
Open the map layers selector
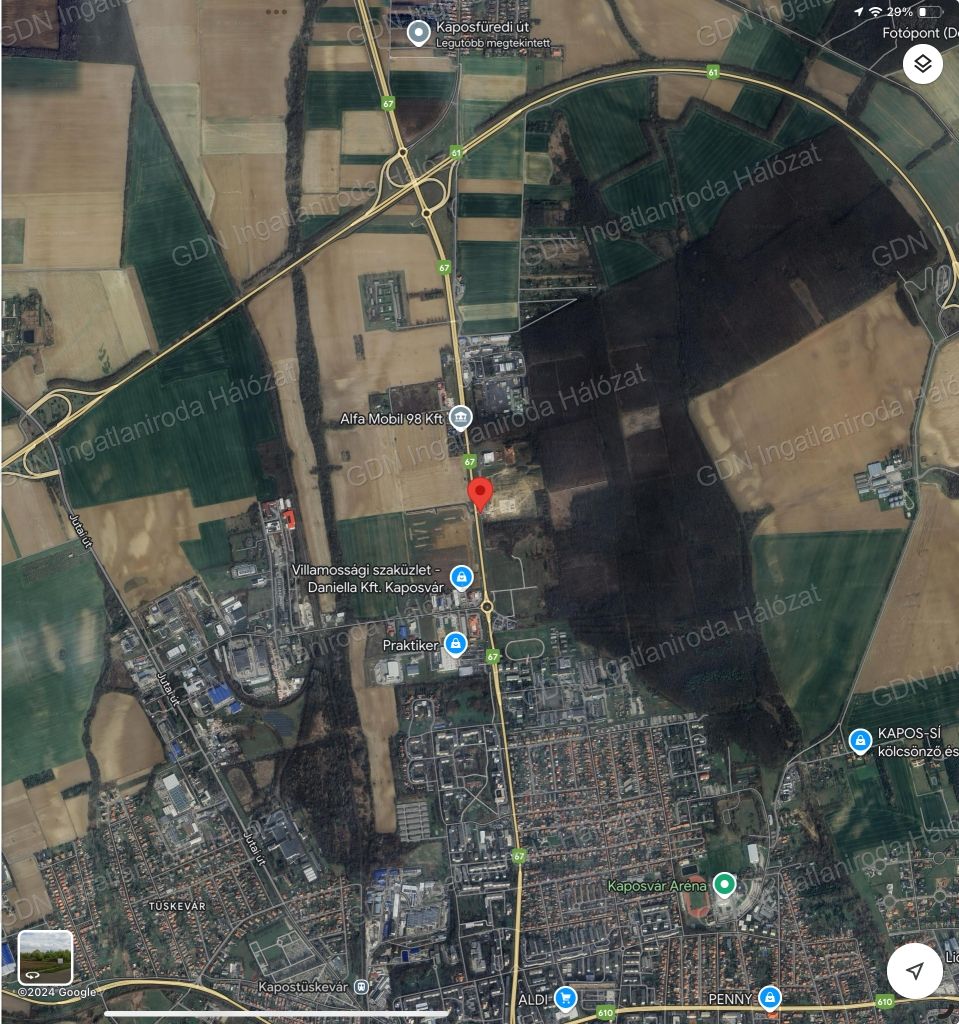922,65
